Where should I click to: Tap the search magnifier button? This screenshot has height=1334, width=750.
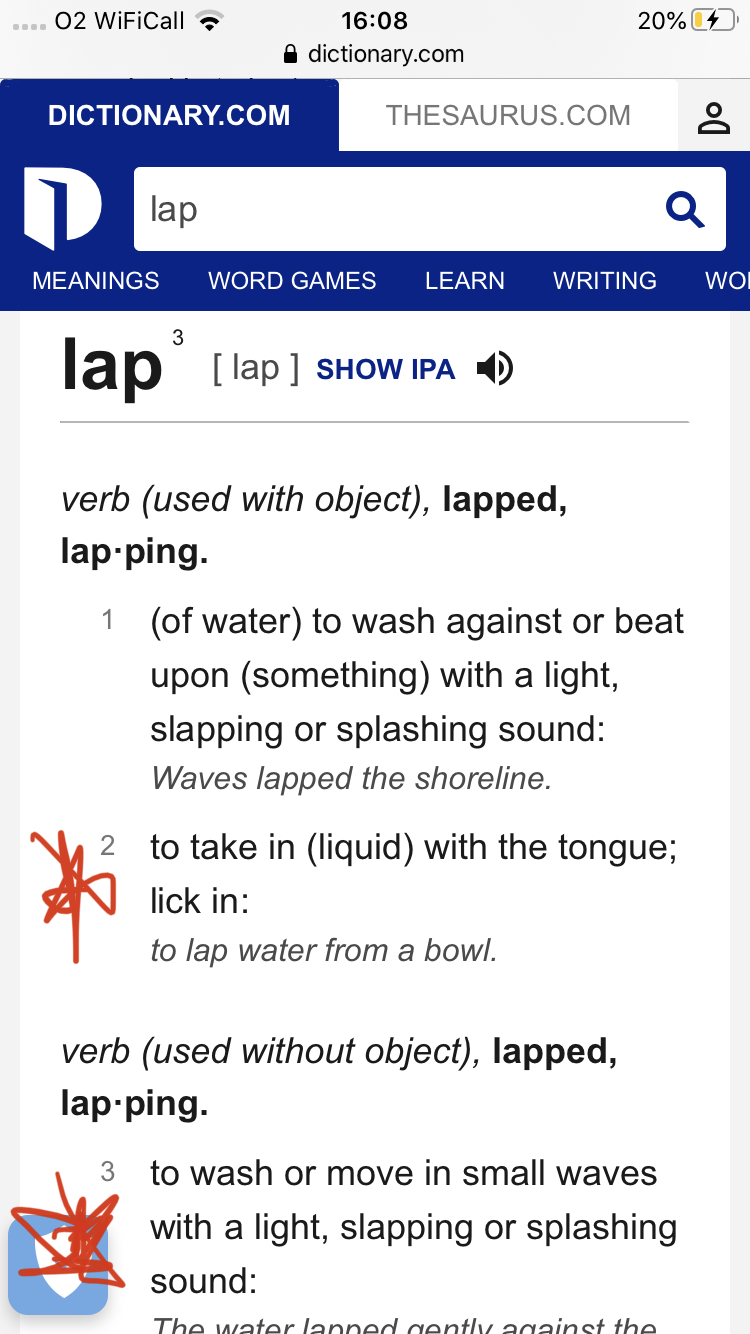coord(685,210)
